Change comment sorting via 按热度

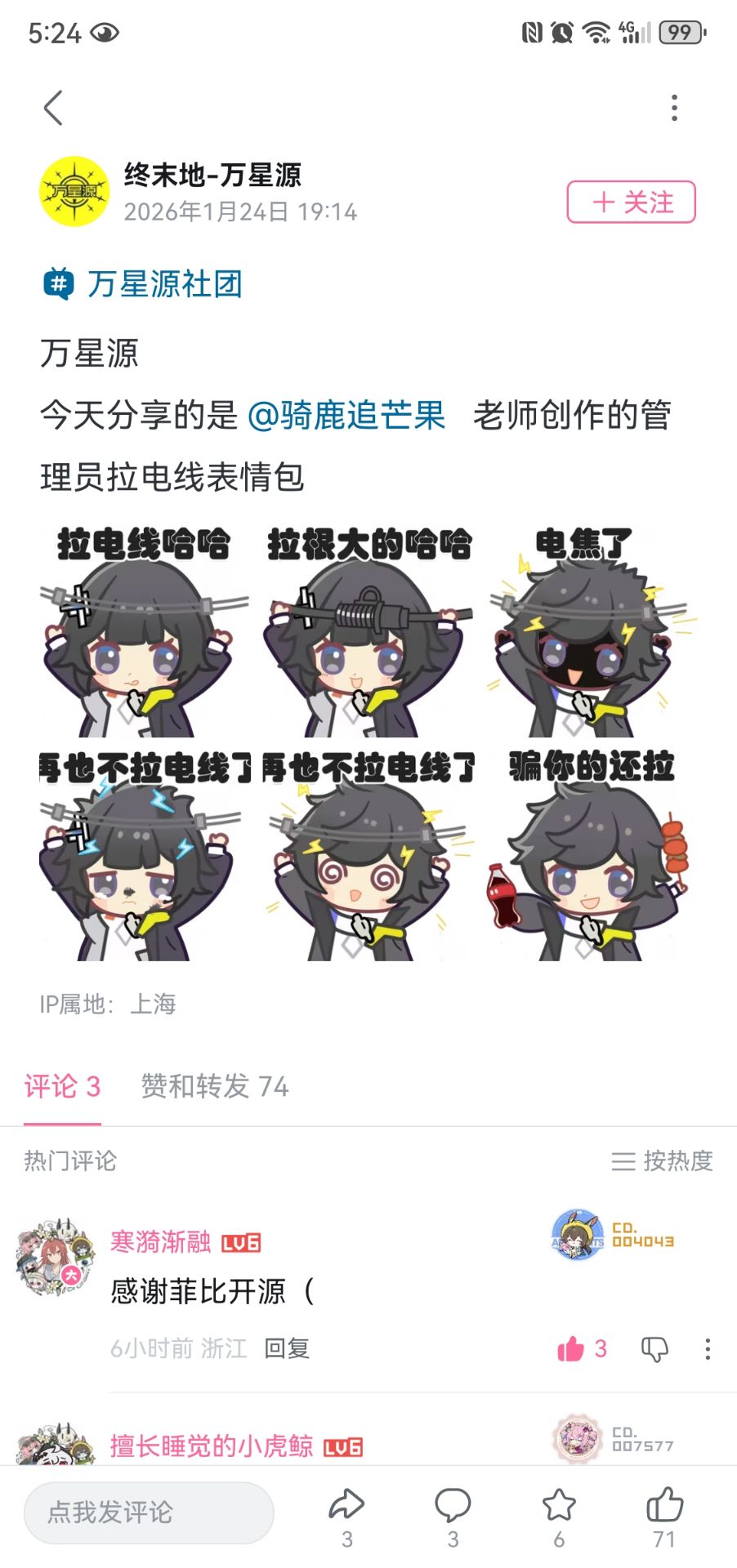[x=663, y=1160]
